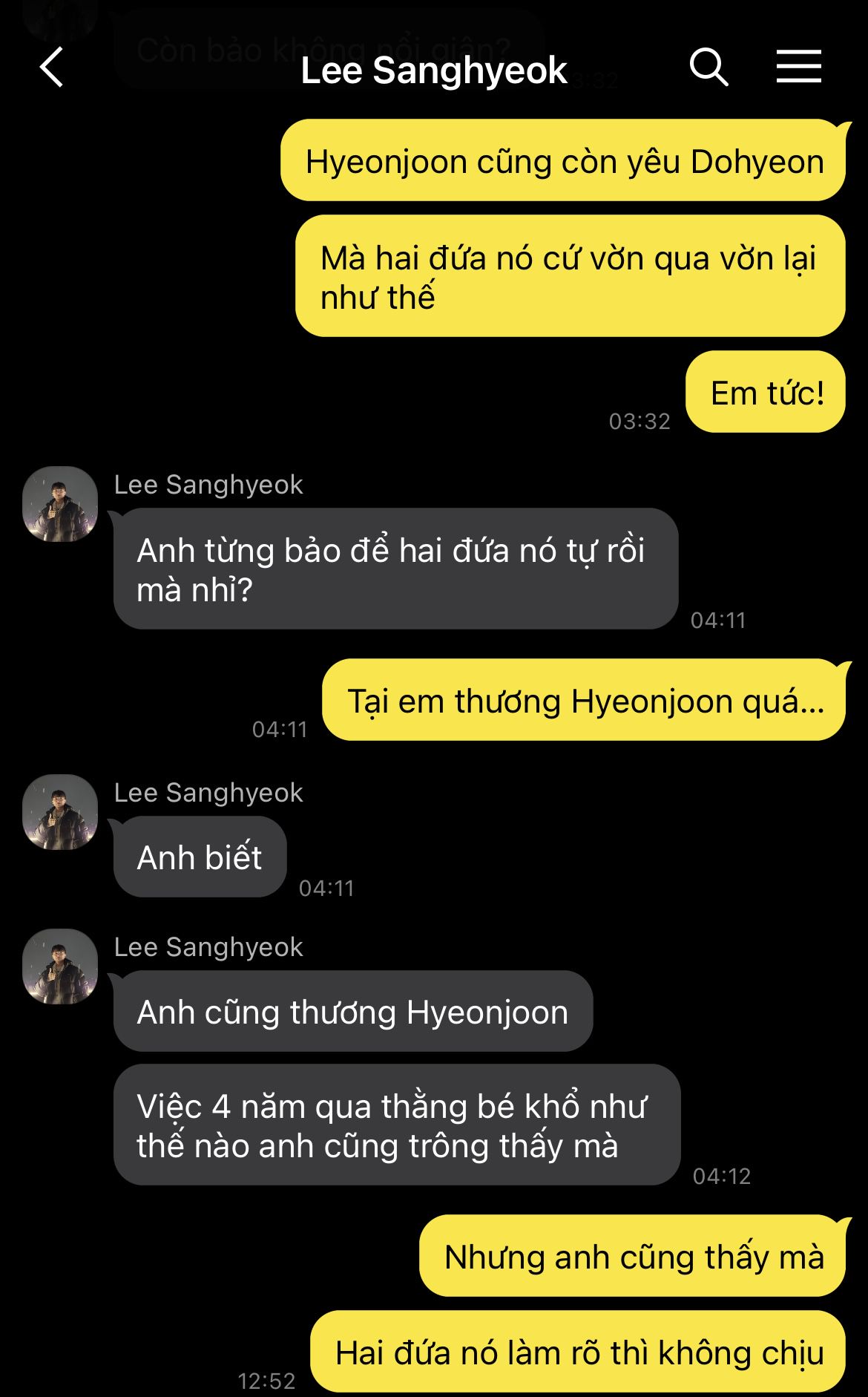Open Lee Sanghyeok's avatar above "Anh biết"
This screenshot has width=868, height=1397.
[60, 812]
